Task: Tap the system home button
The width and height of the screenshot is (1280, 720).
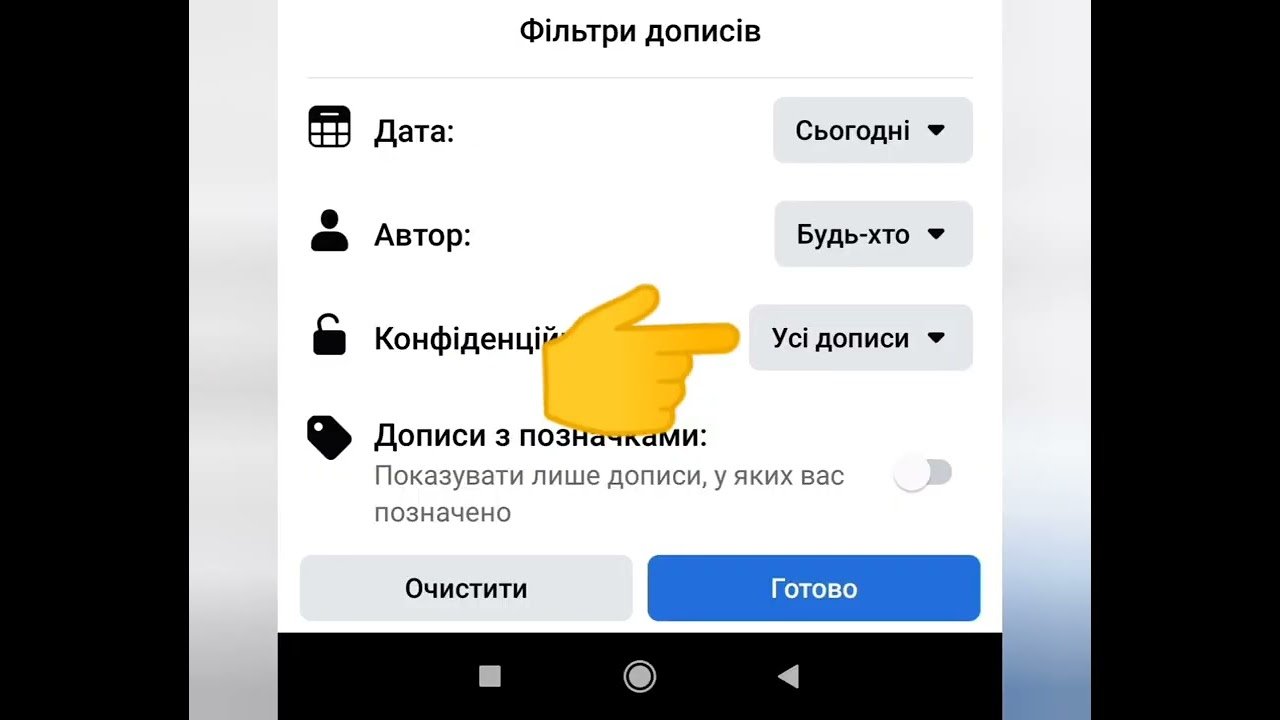Action: (x=639, y=677)
